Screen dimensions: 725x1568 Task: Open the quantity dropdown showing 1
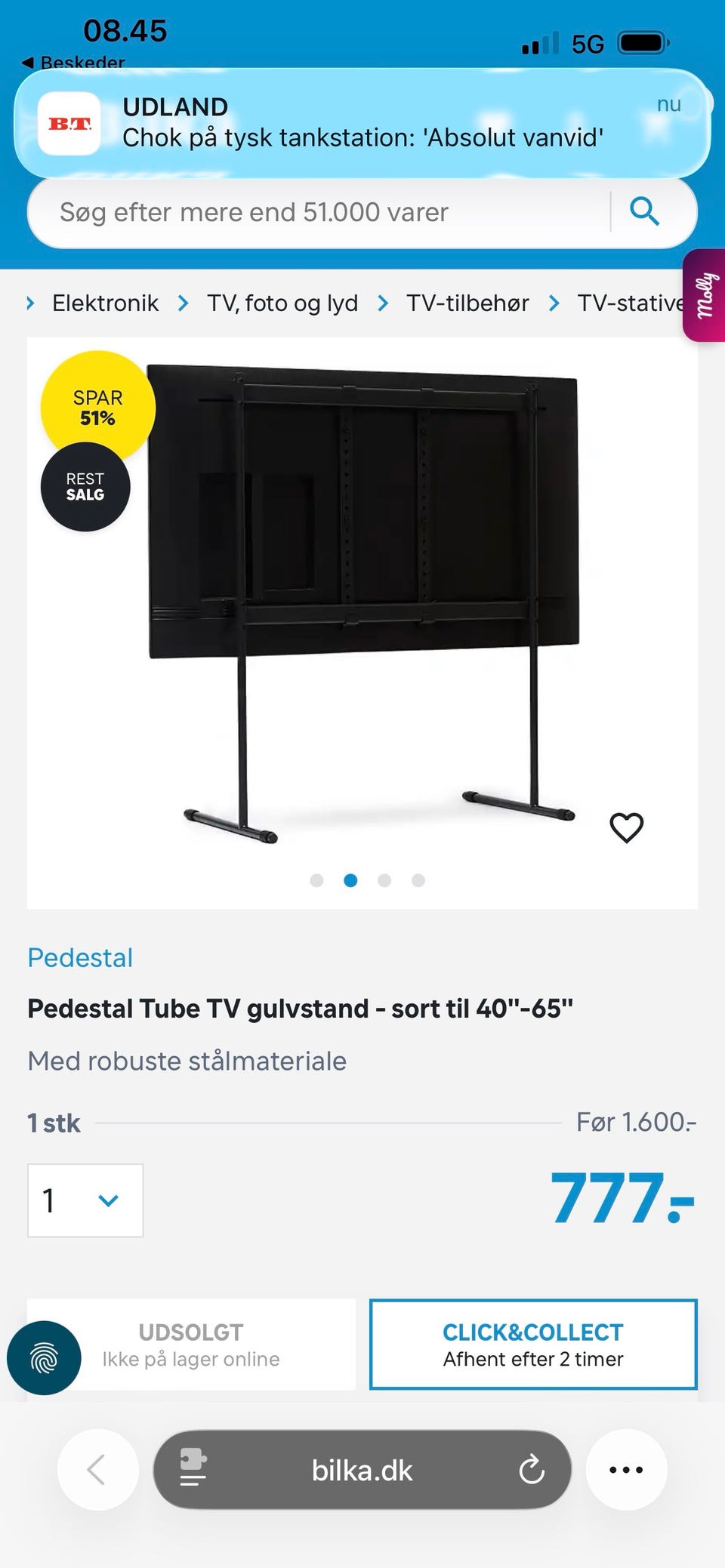click(85, 1200)
